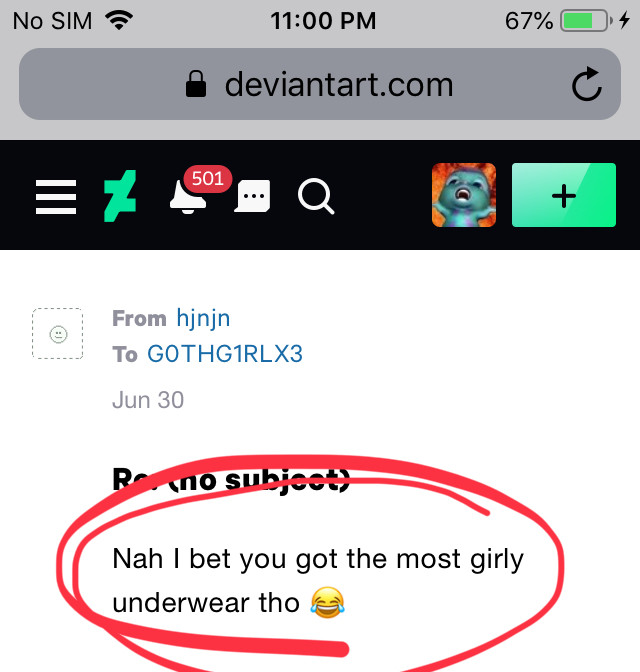Screen dimensions: 640x672
Task: Open the search magnifier
Action: [316, 197]
